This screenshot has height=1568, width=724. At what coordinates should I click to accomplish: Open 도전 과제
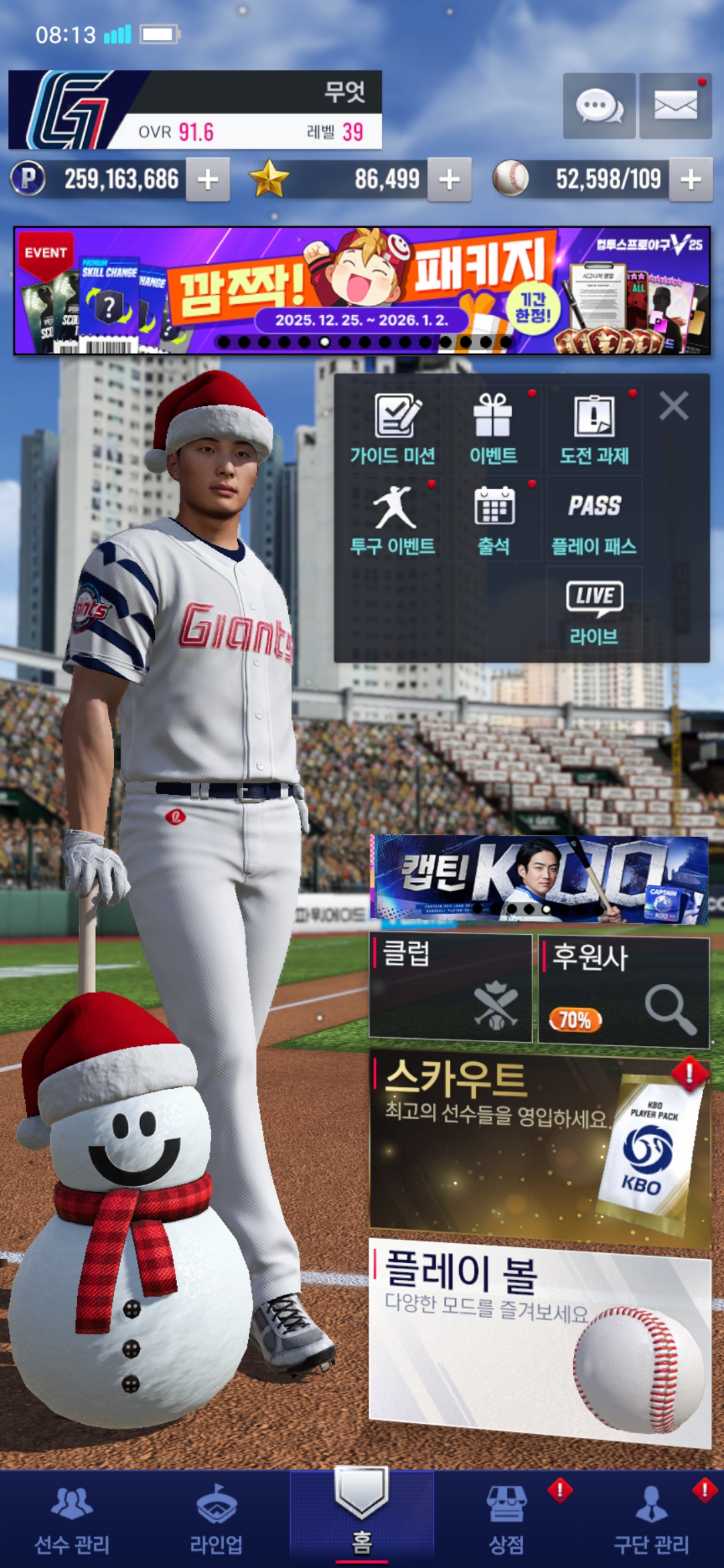(x=594, y=429)
